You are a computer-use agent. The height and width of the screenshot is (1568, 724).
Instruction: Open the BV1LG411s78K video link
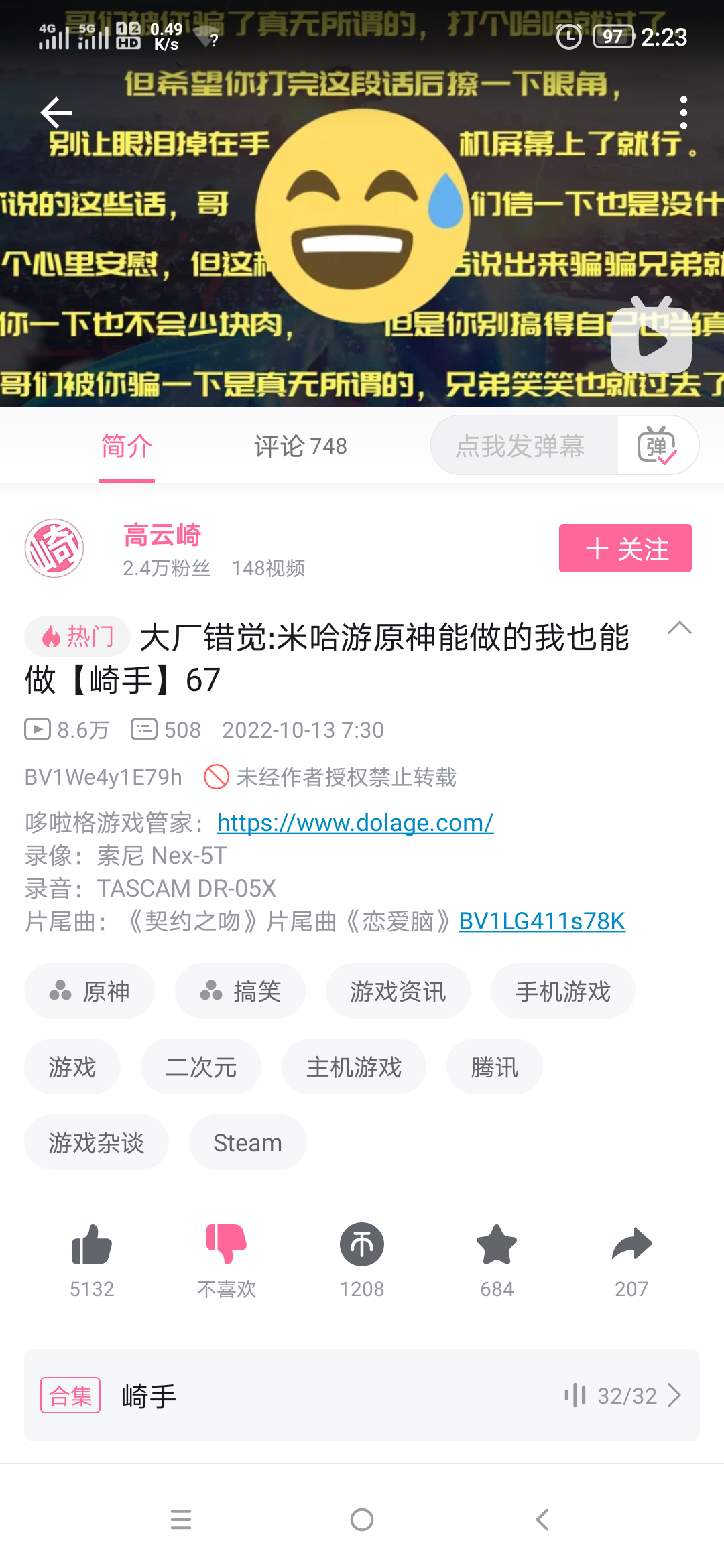(542, 921)
